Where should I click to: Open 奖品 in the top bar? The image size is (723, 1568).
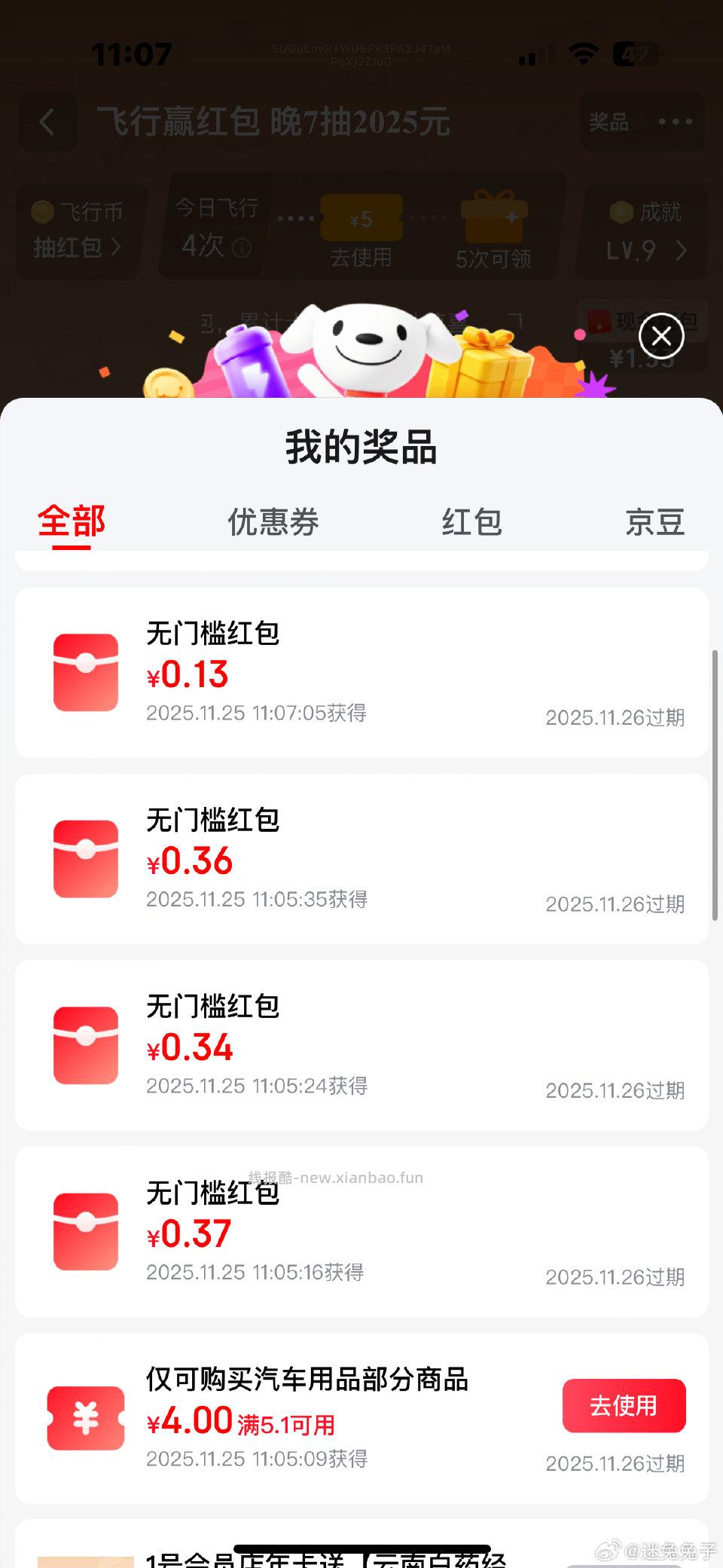pyautogui.click(x=610, y=123)
